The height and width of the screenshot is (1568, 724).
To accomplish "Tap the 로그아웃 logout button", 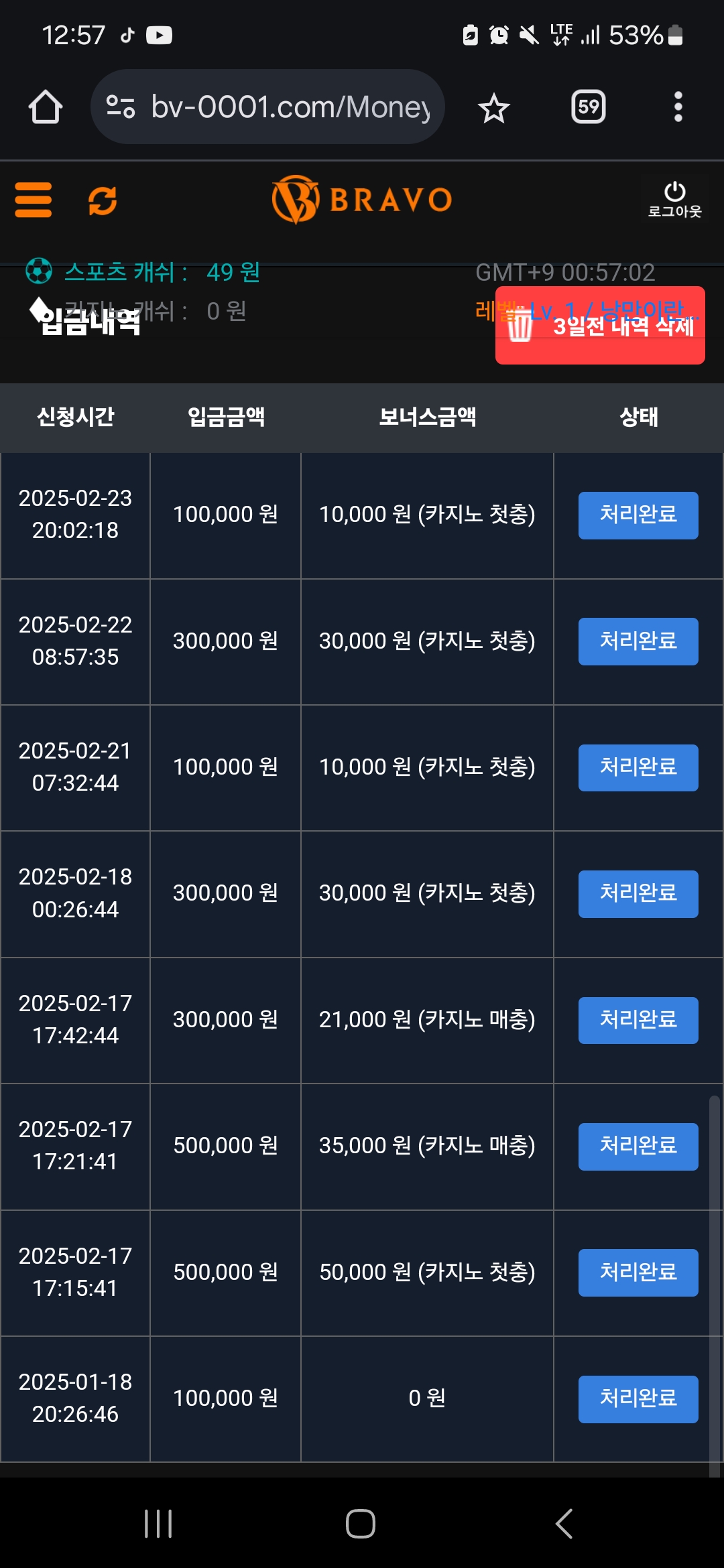I will [674, 200].
